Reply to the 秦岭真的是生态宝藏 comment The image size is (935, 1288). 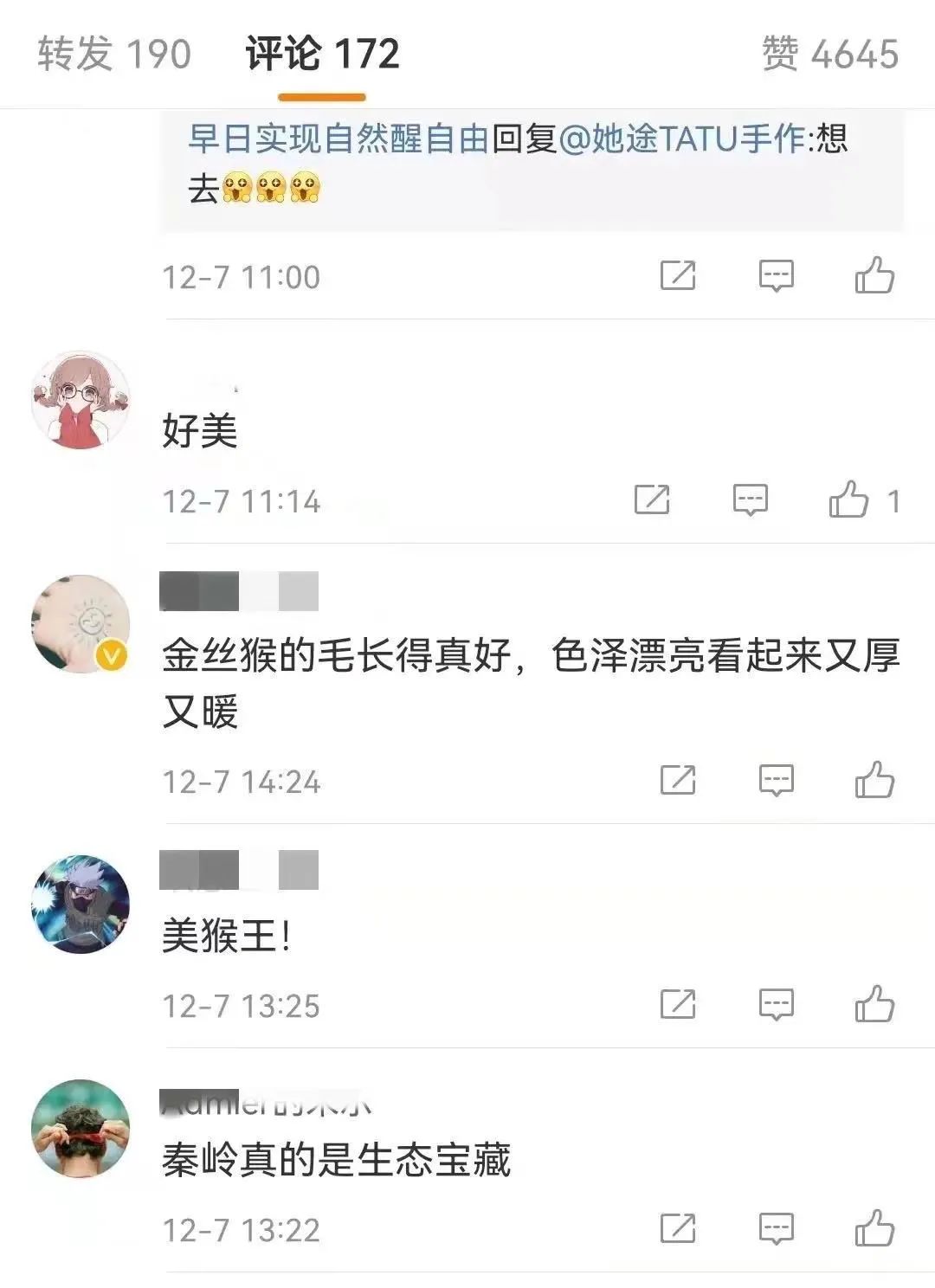coord(776,1229)
